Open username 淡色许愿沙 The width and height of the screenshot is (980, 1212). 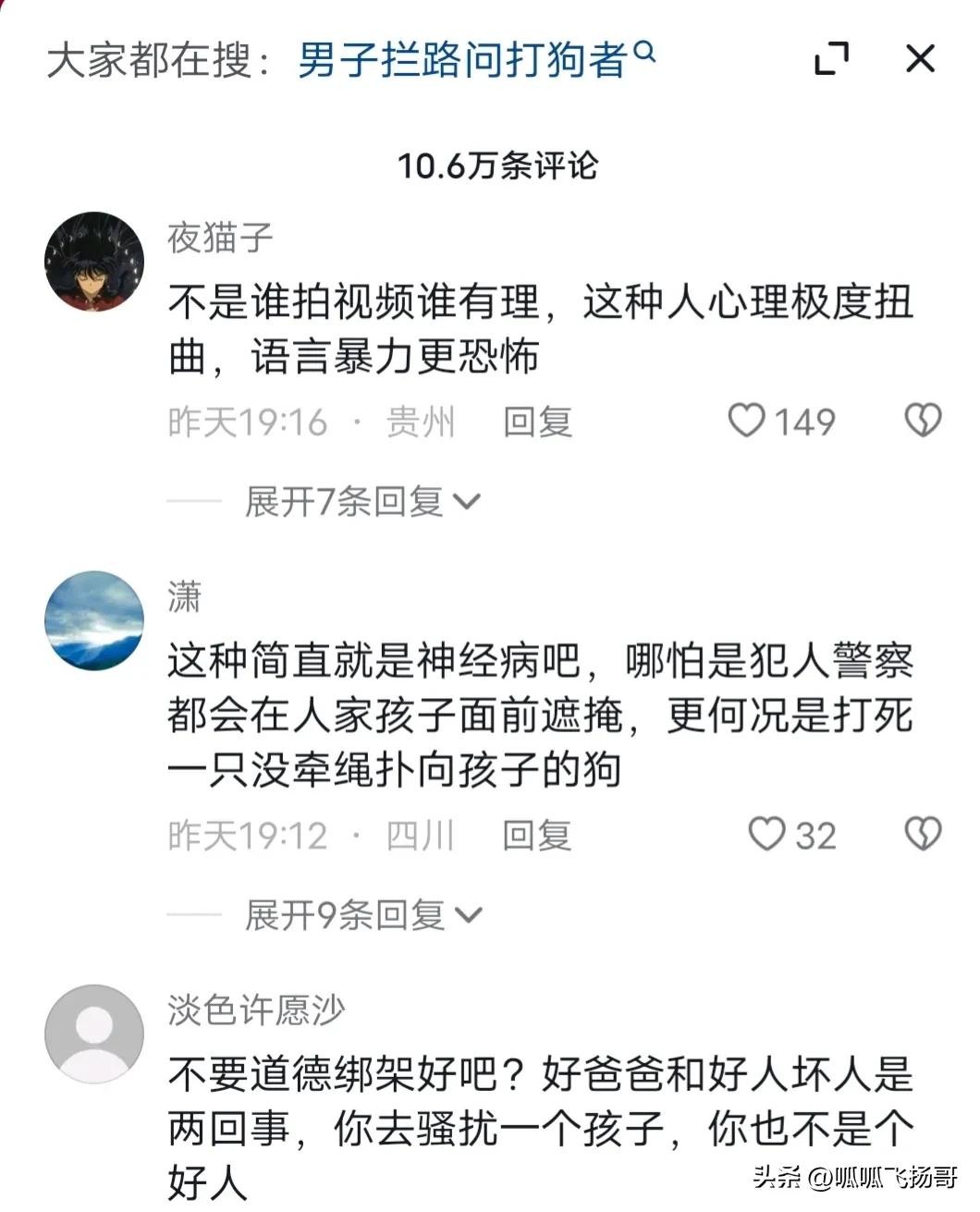(256, 1010)
